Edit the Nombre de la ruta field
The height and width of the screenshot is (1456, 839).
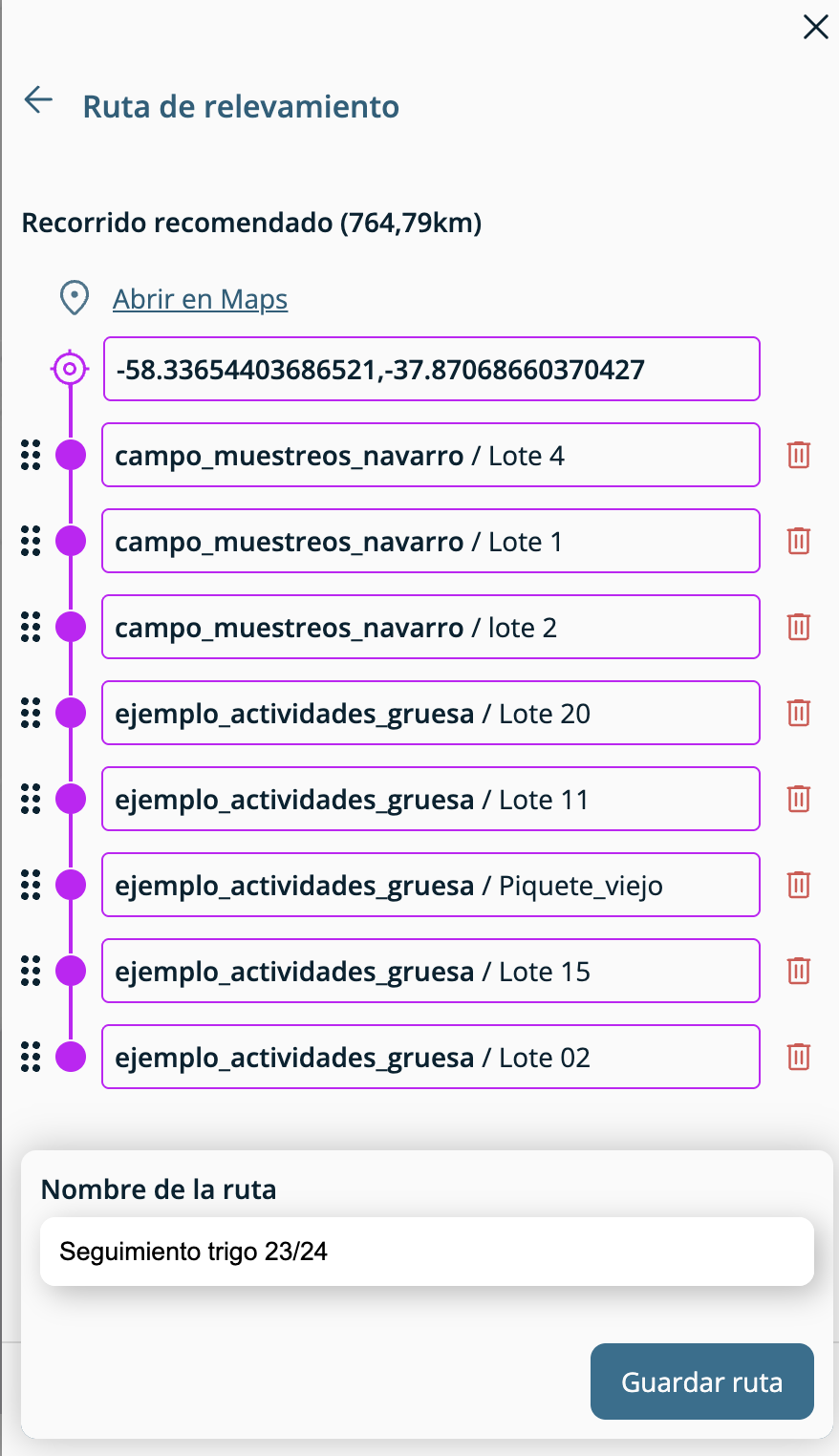coord(426,1252)
